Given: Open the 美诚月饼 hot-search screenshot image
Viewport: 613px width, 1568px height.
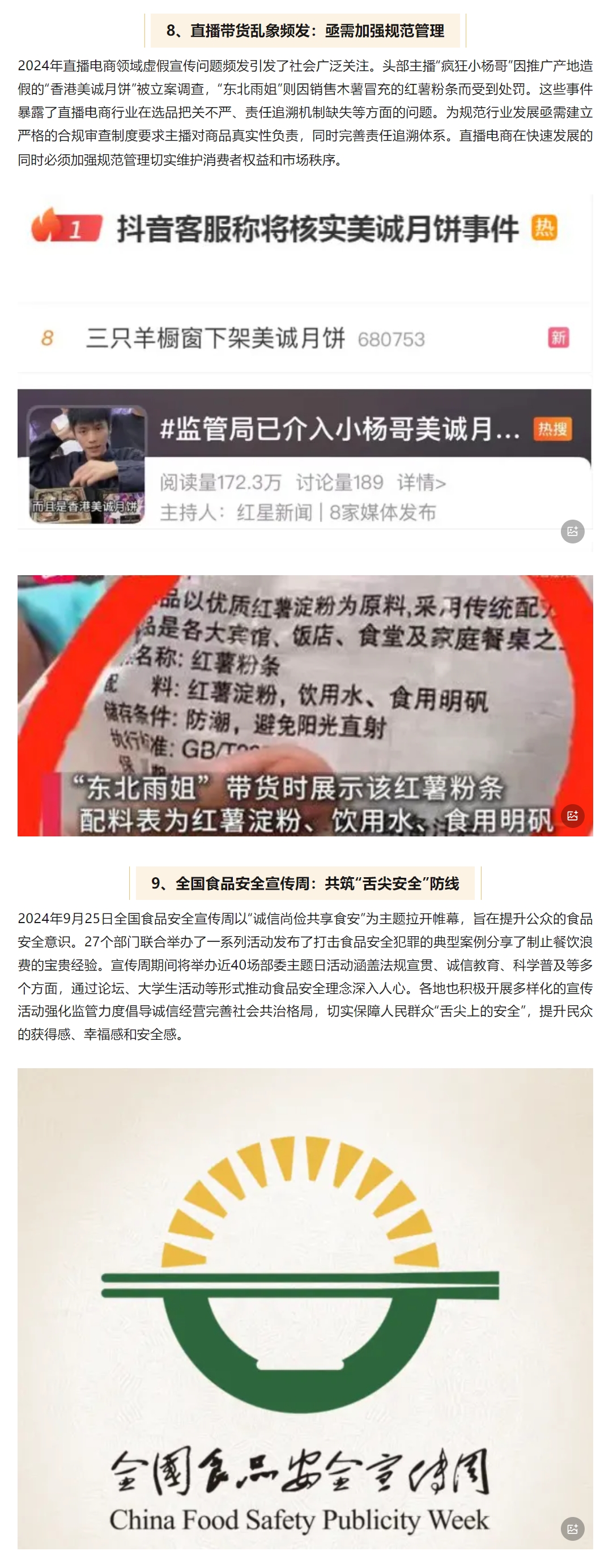Looking at the screenshot, I should (304, 365).
